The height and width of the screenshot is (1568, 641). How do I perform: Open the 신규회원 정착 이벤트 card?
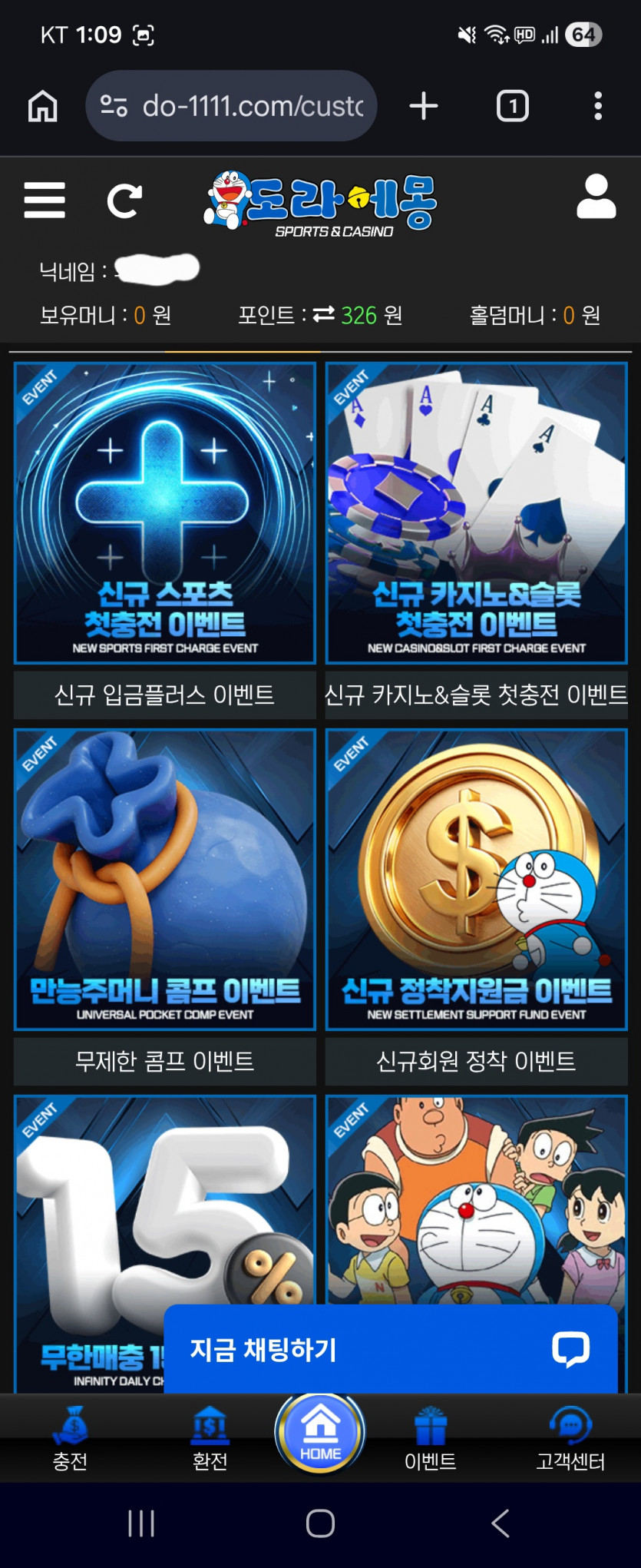[476, 907]
